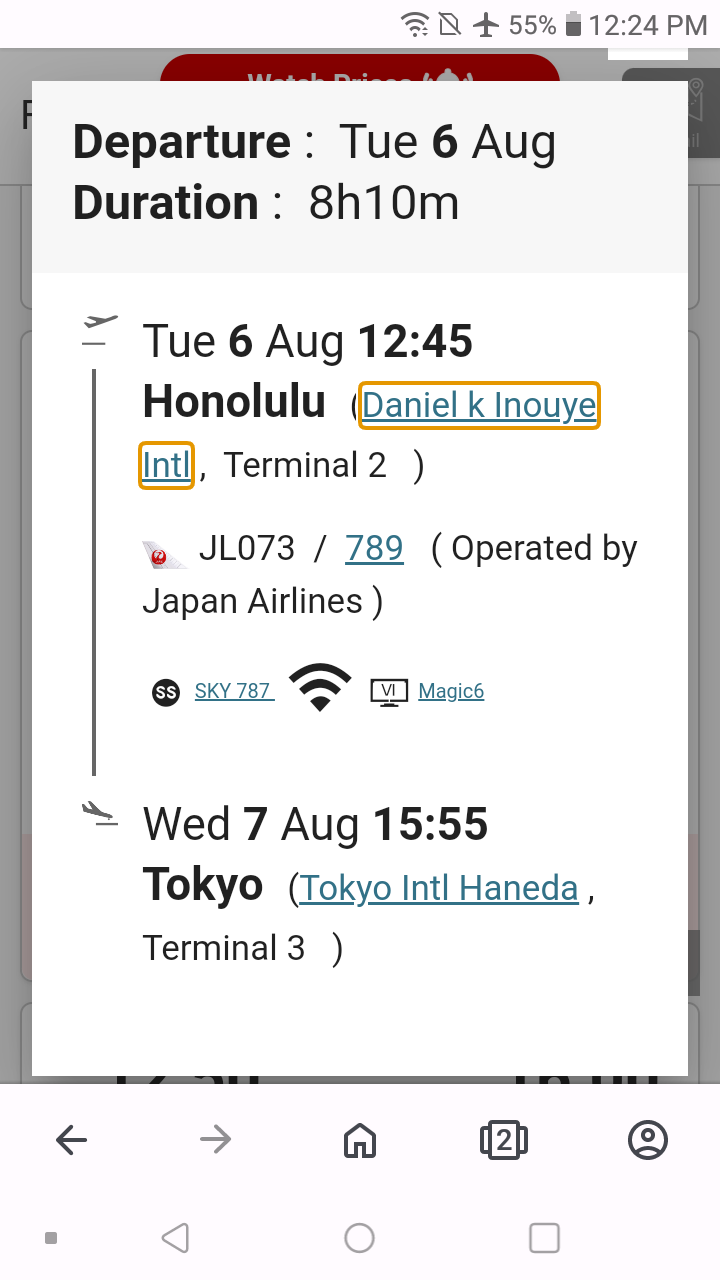Open the Daniel k Inouye Intl airport link
The height and width of the screenshot is (1280, 720).
click(x=479, y=405)
